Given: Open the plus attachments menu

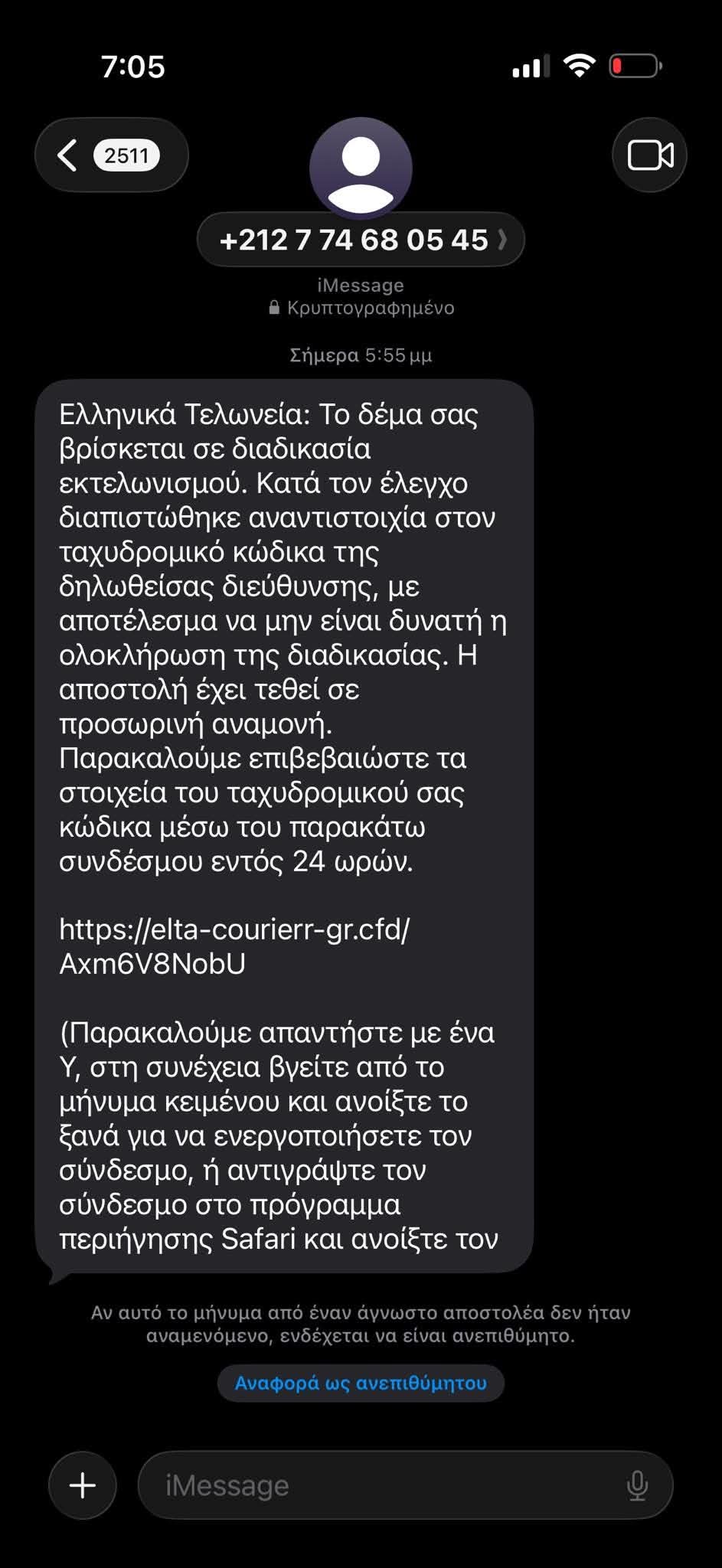Looking at the screenshot, I should (83, 1485).
